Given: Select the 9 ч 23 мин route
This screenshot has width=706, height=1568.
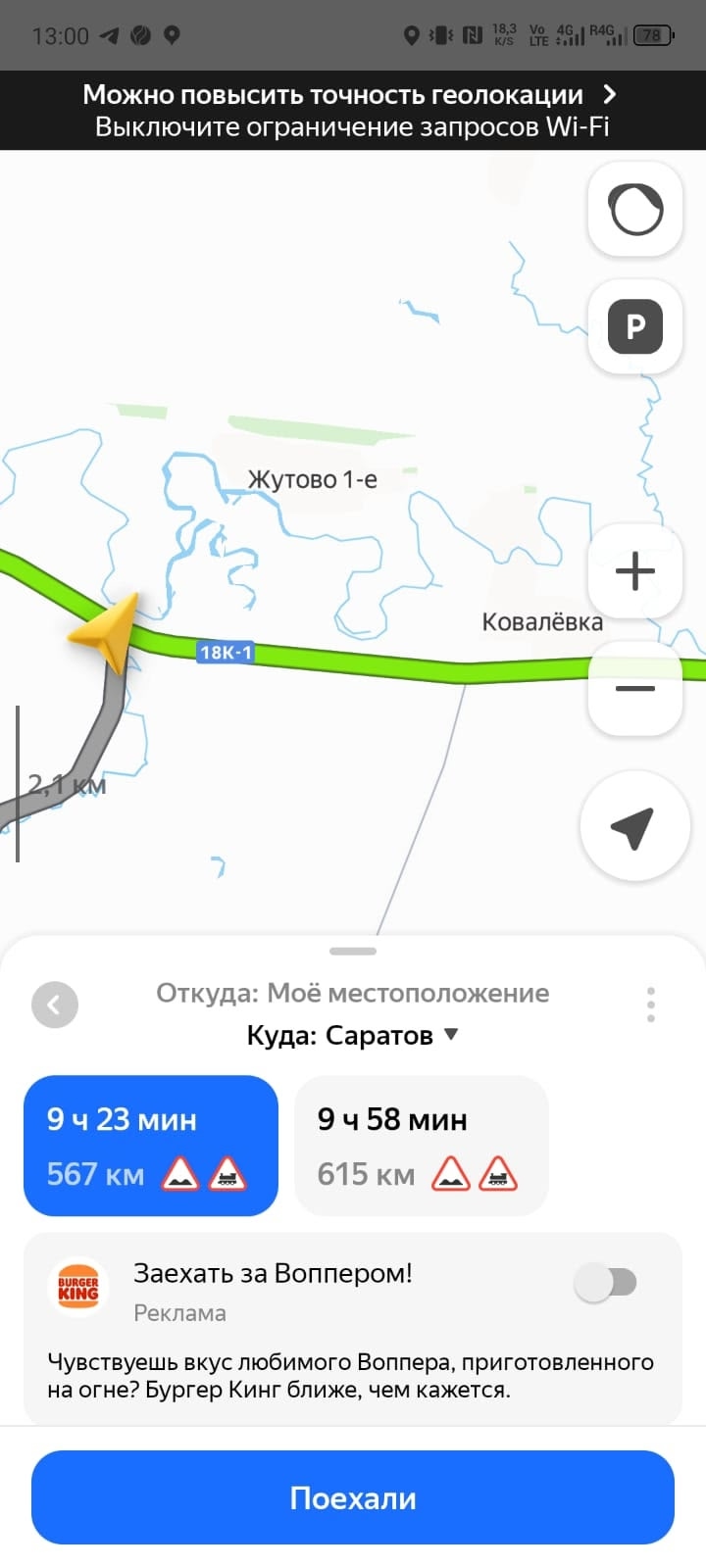Looking at the screenshot, I should point(150,1145).
